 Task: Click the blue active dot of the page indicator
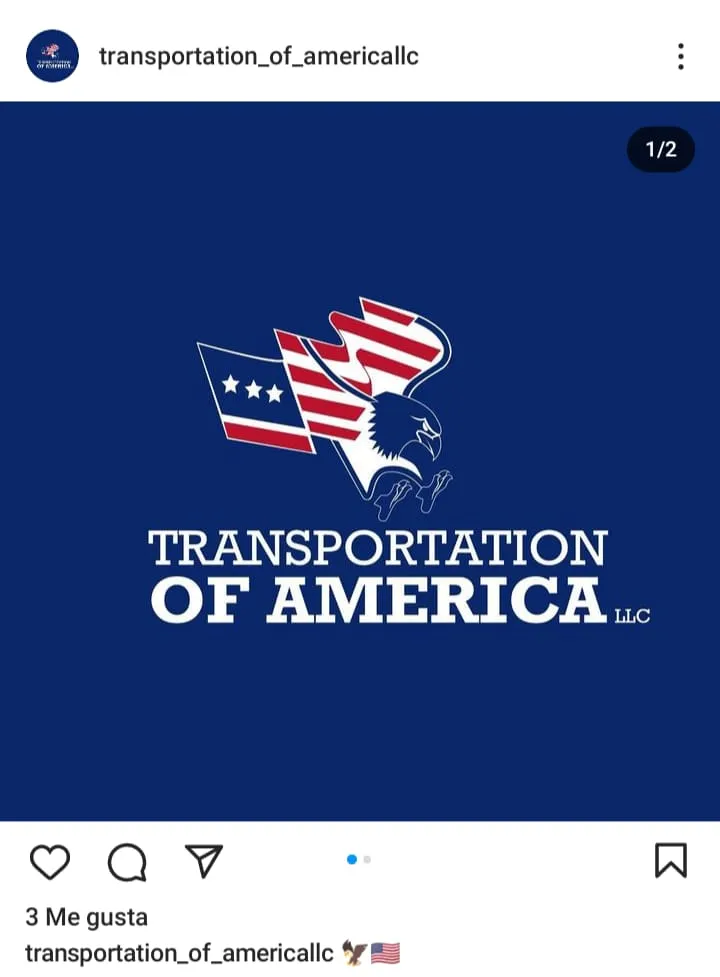click(352, 859)
